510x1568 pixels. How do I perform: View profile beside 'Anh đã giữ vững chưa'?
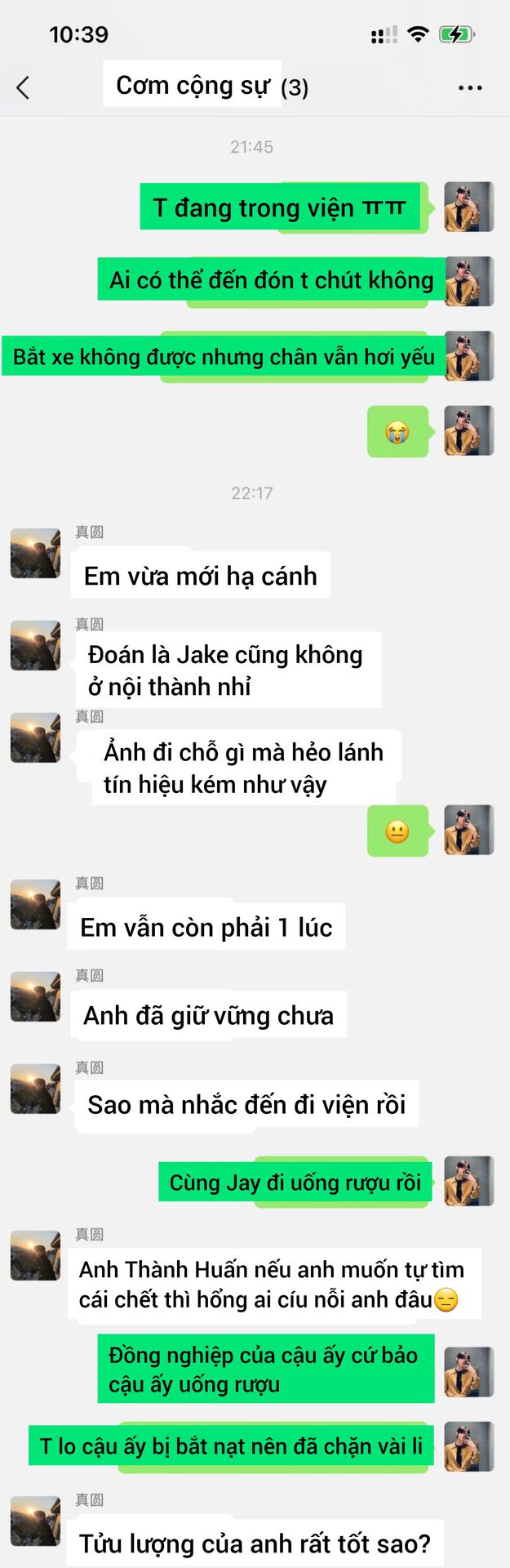click(35, 996)
